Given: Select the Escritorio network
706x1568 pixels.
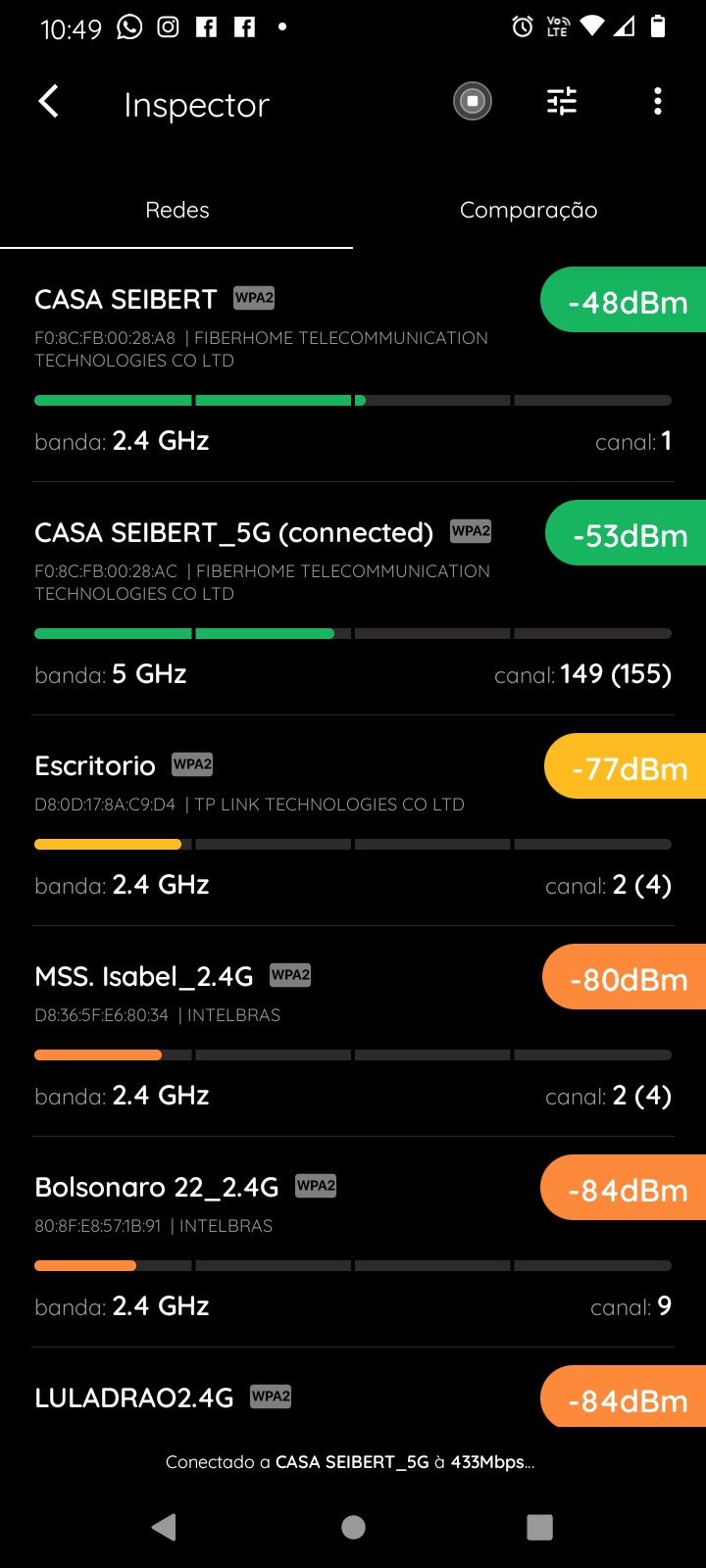Looking at the screenshot, I should coord(294,821).
